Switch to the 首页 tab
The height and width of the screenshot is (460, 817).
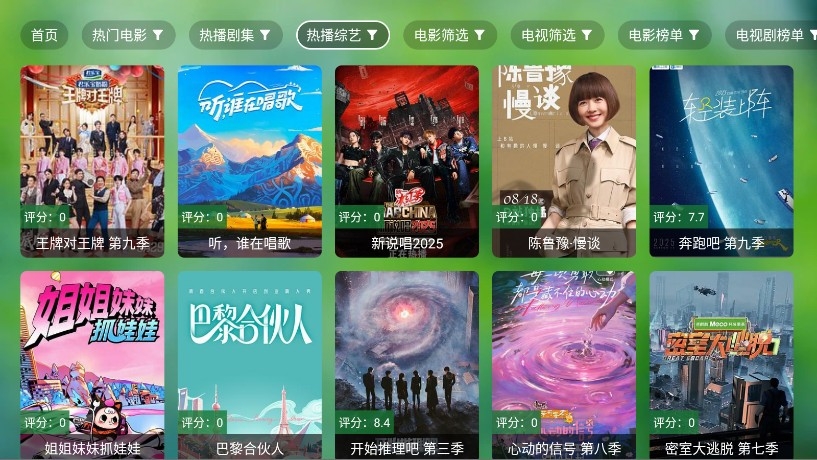(x=44, y=35)
